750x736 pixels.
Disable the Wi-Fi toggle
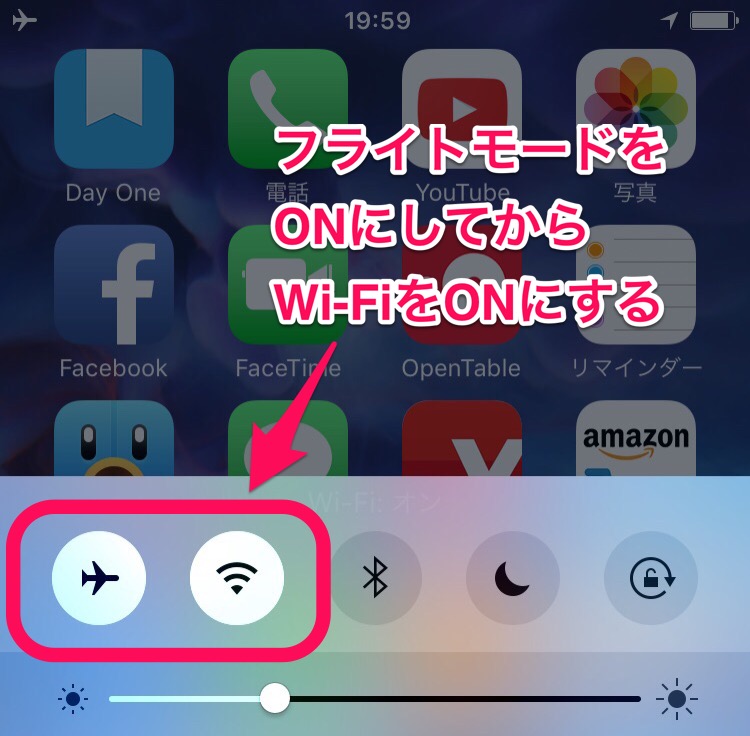[x=237, y=578]
